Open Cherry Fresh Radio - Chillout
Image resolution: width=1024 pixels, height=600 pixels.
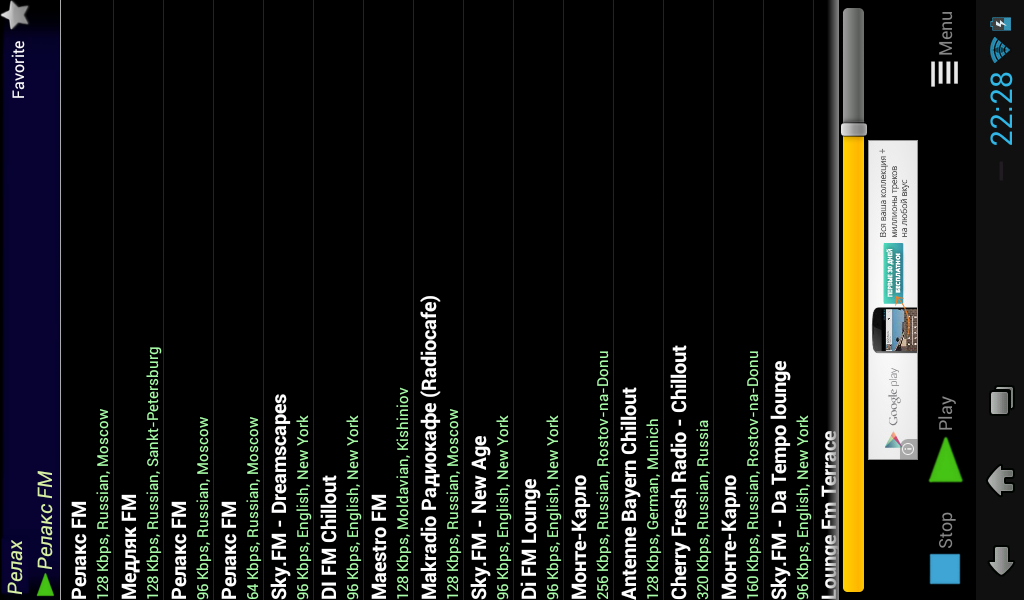(x=688, y=300)
